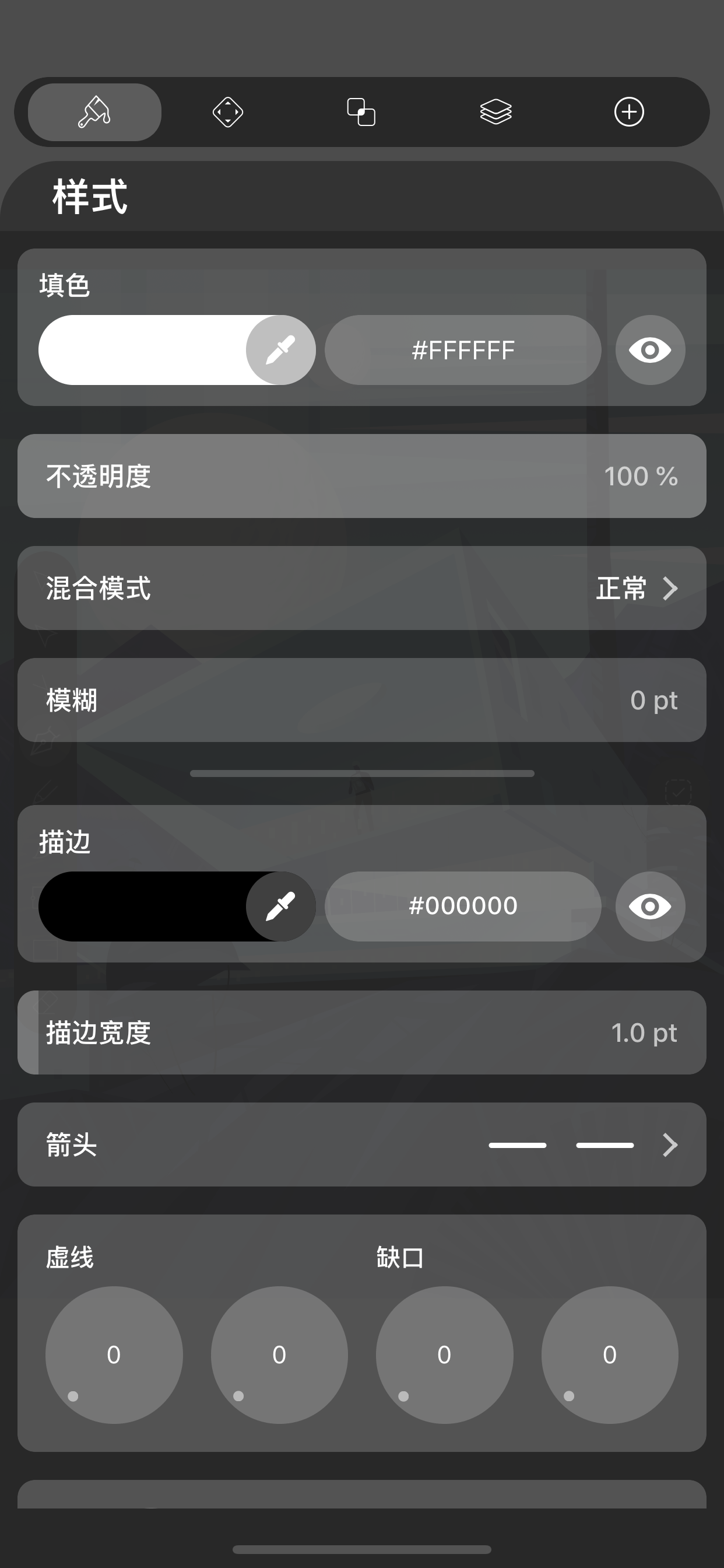Open the layers tab
The width and height of the screenshot is (724, 1568).
[x=496, y=112]
